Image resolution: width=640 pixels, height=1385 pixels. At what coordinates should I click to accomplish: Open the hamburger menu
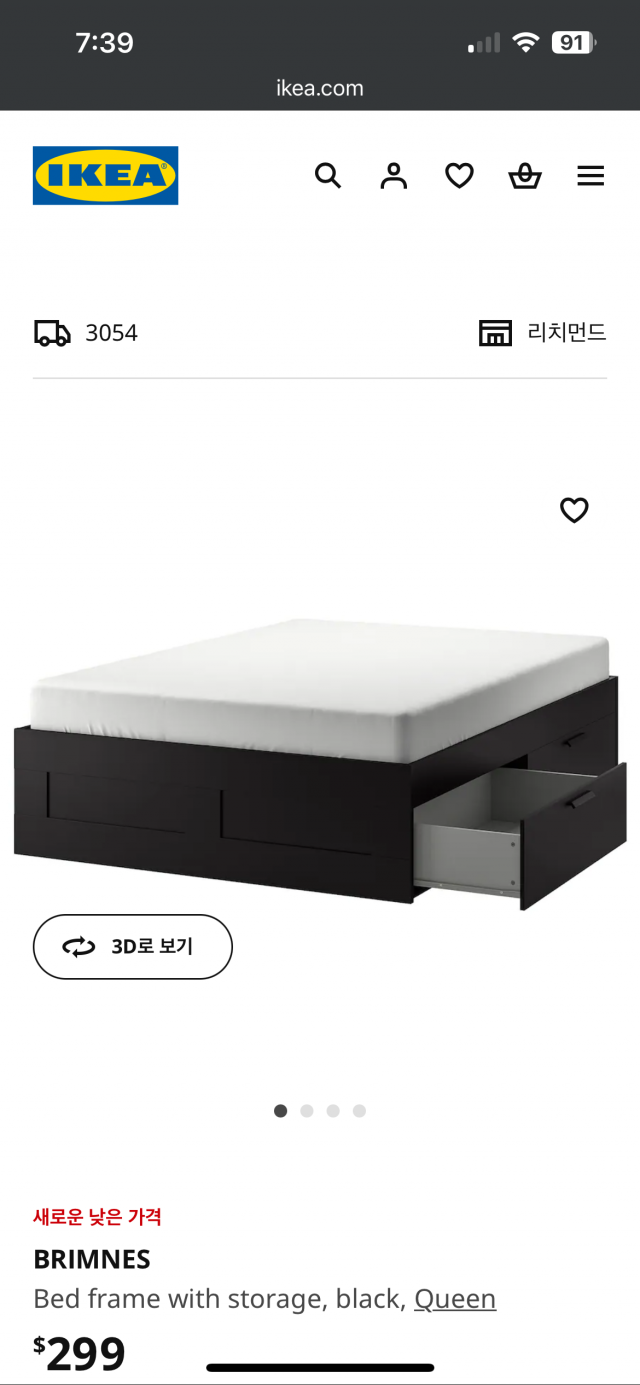pyautogui.click(x=591, y=176)
